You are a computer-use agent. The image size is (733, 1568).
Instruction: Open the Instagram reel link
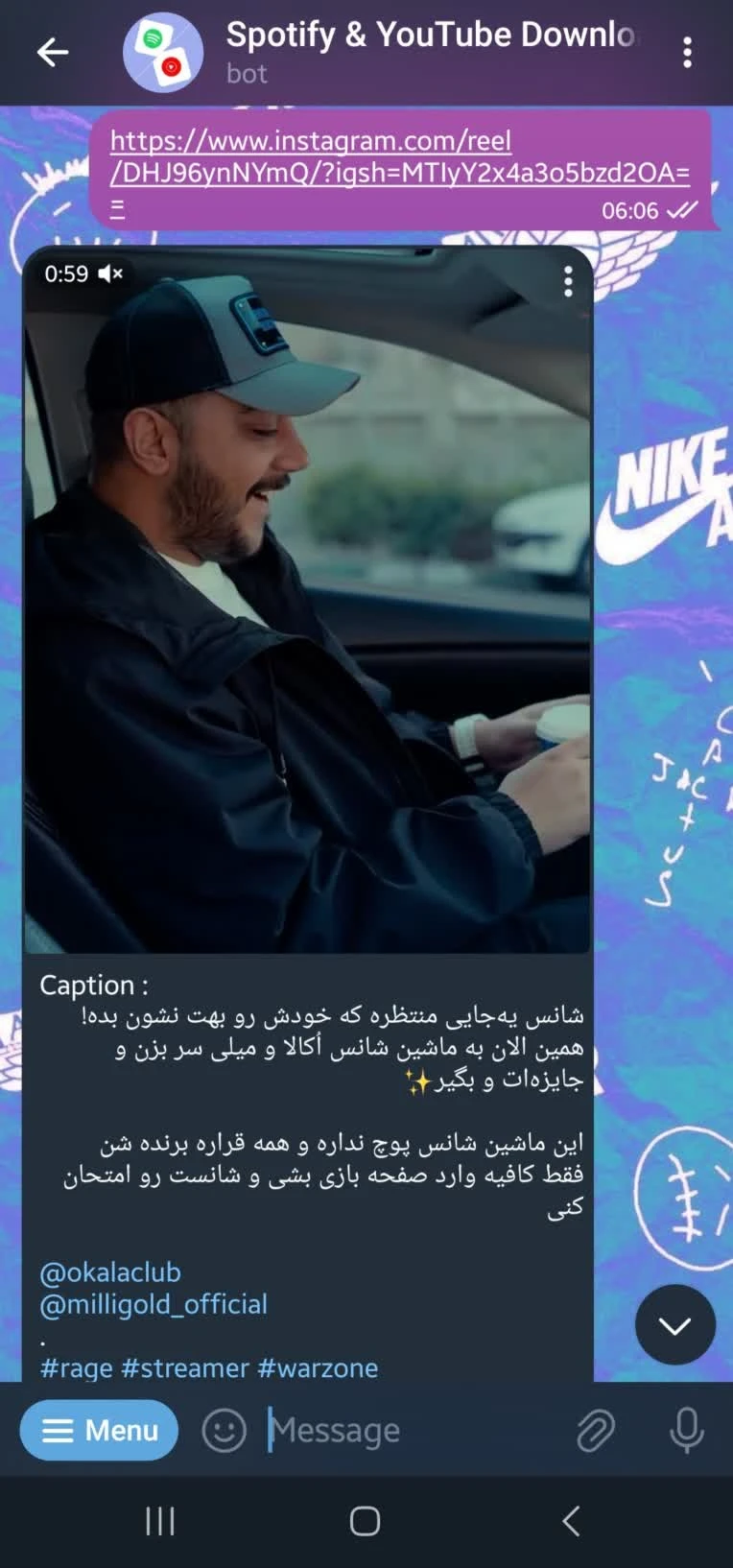pyautogui.click(x=399, y=157)
